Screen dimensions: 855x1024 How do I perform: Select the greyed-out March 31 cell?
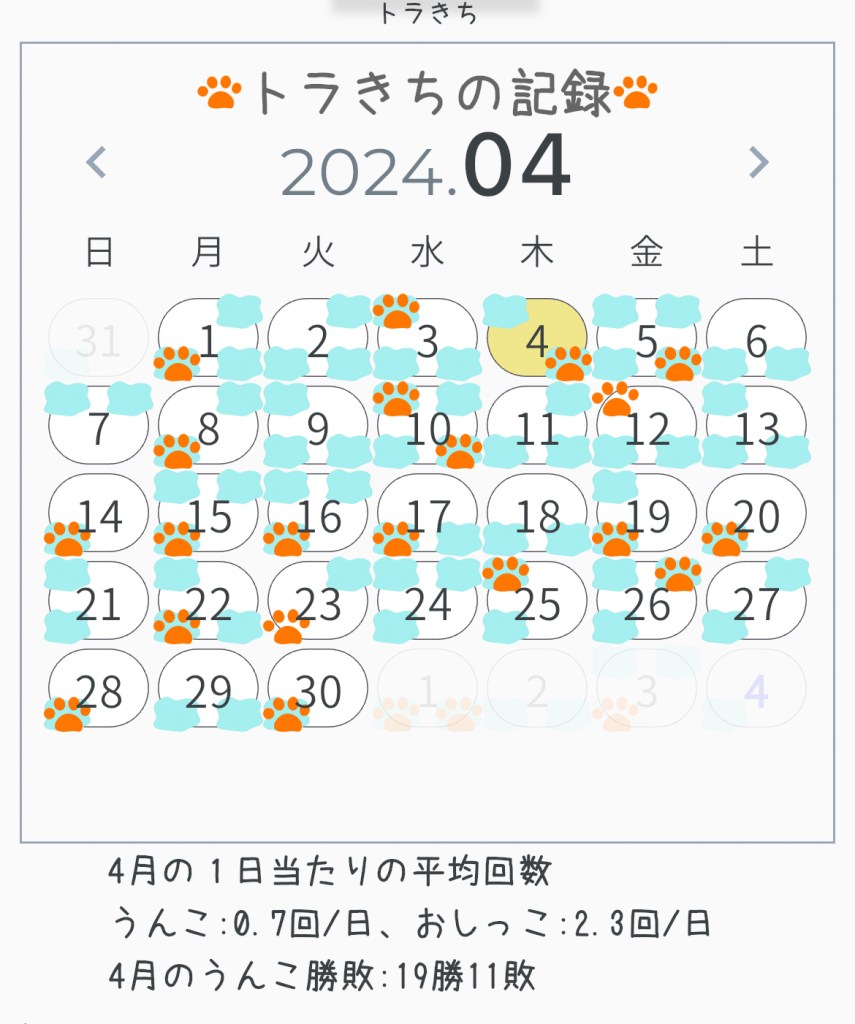point(99,342)
